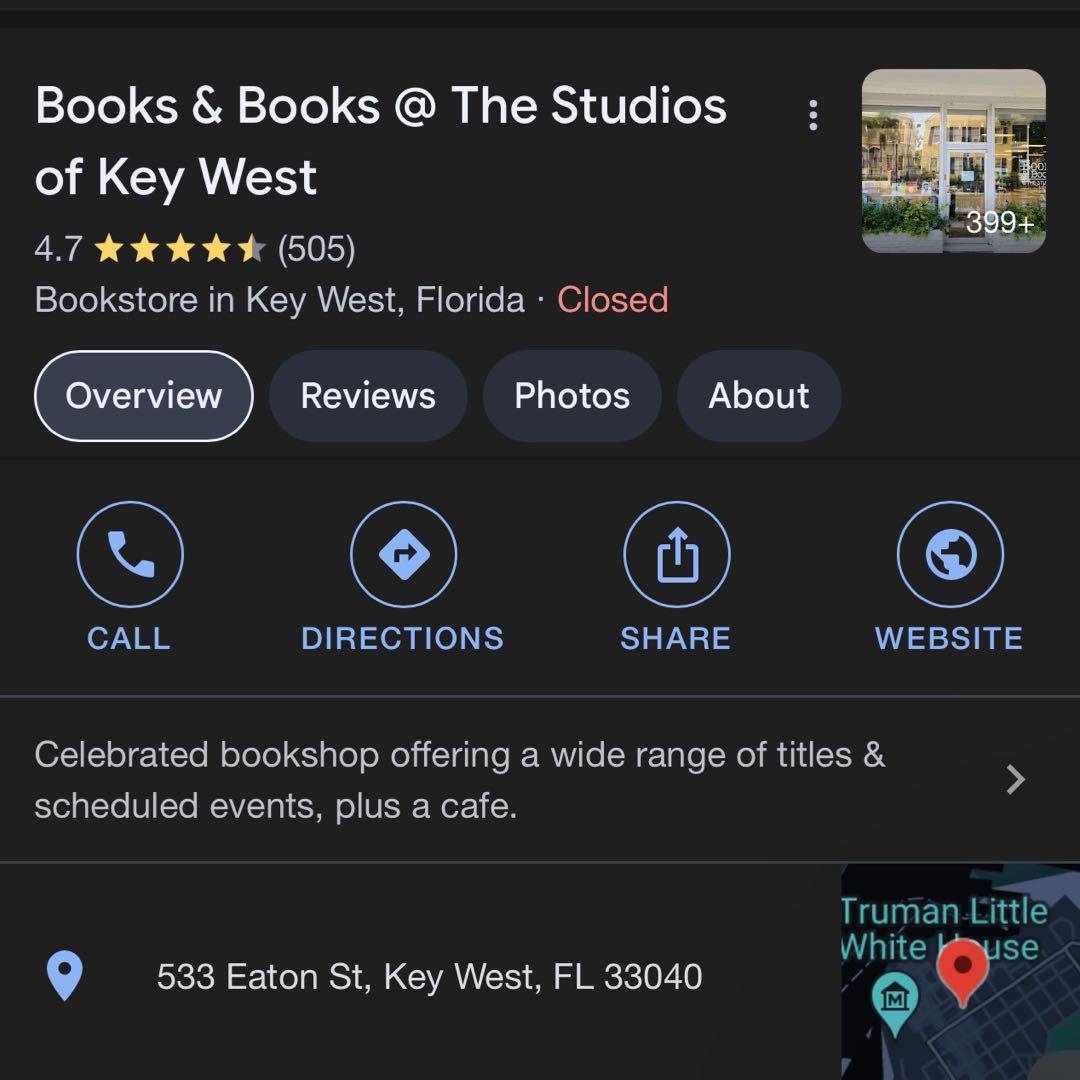Open the 533 Eaton St address row
Image resolution: width=1080 pixels, height=1080 pixels.
(429, 976)
